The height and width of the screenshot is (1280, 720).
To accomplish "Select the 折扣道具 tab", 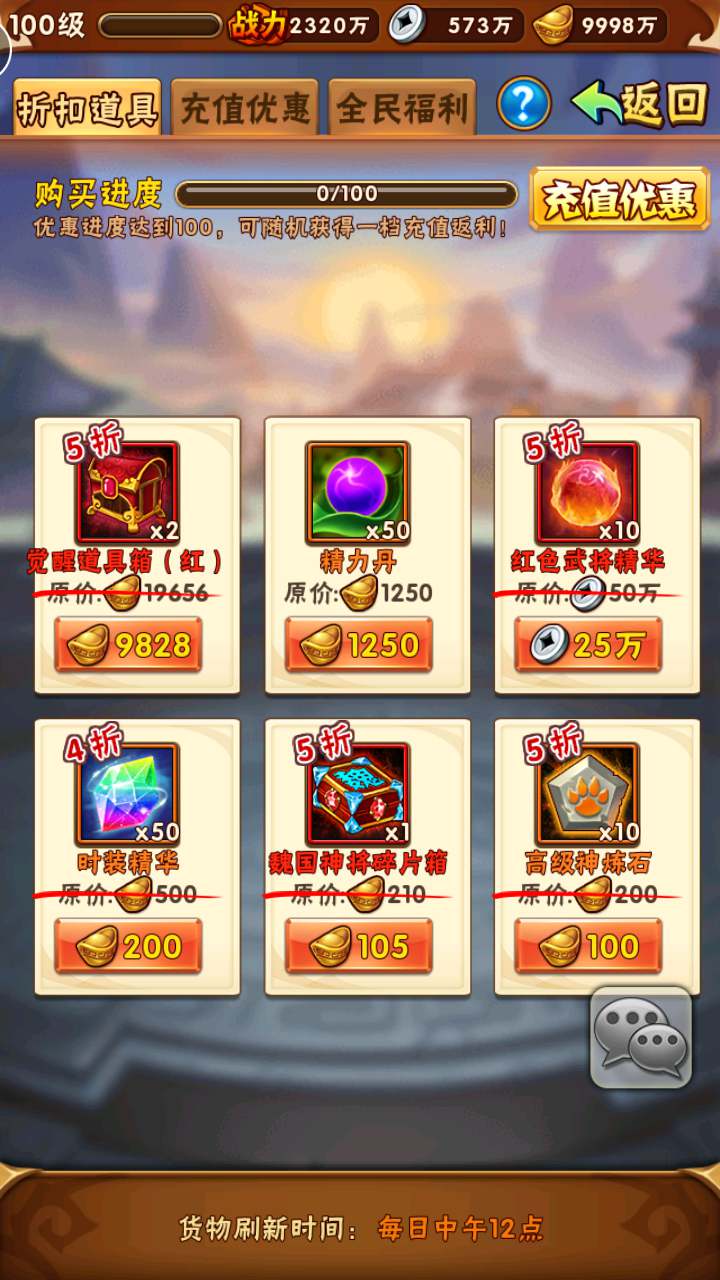I will (88, 107).
